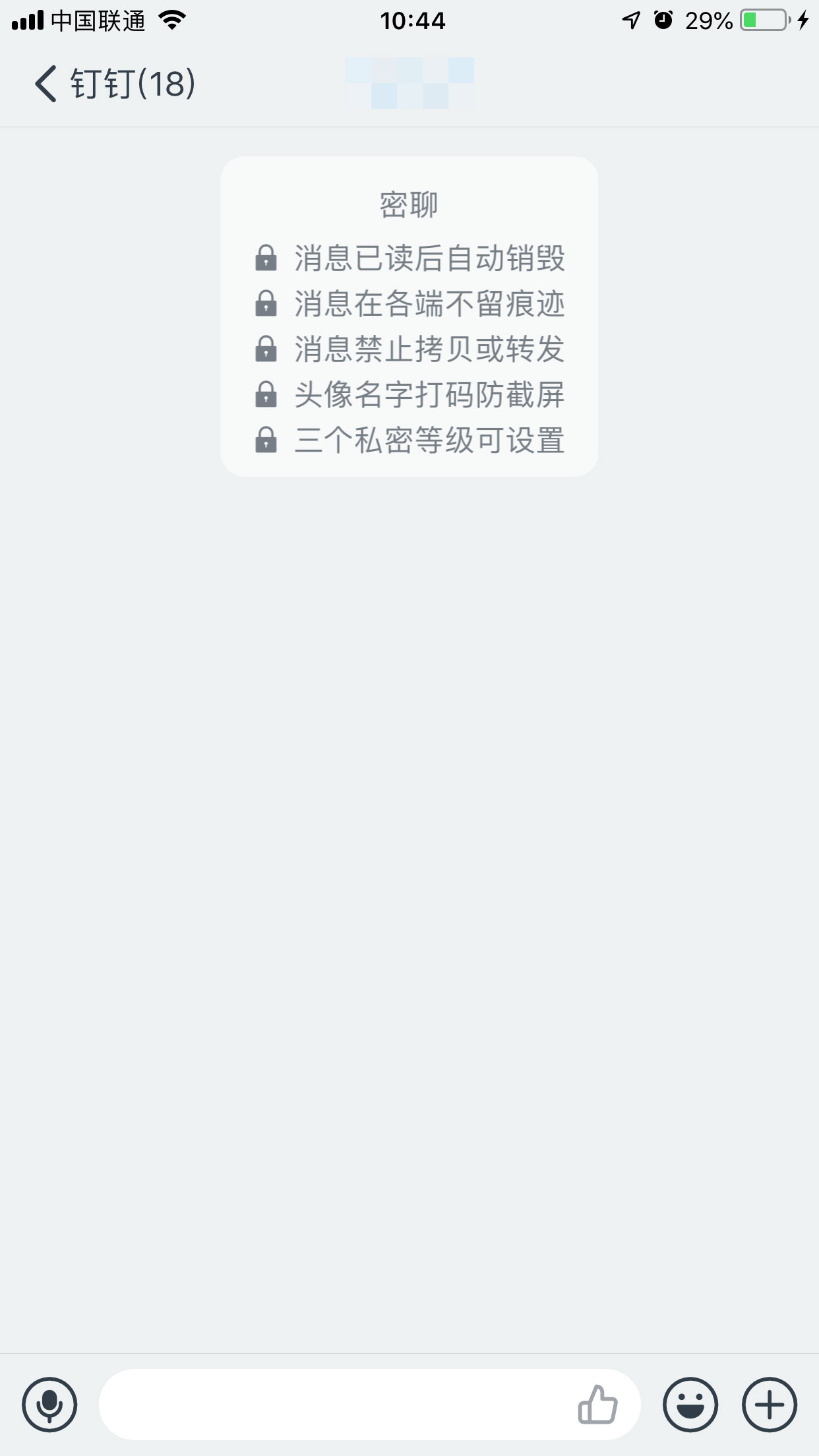Tap the green battery level indicator
This screenshot has width=819, height=1456.
[762, 20]
